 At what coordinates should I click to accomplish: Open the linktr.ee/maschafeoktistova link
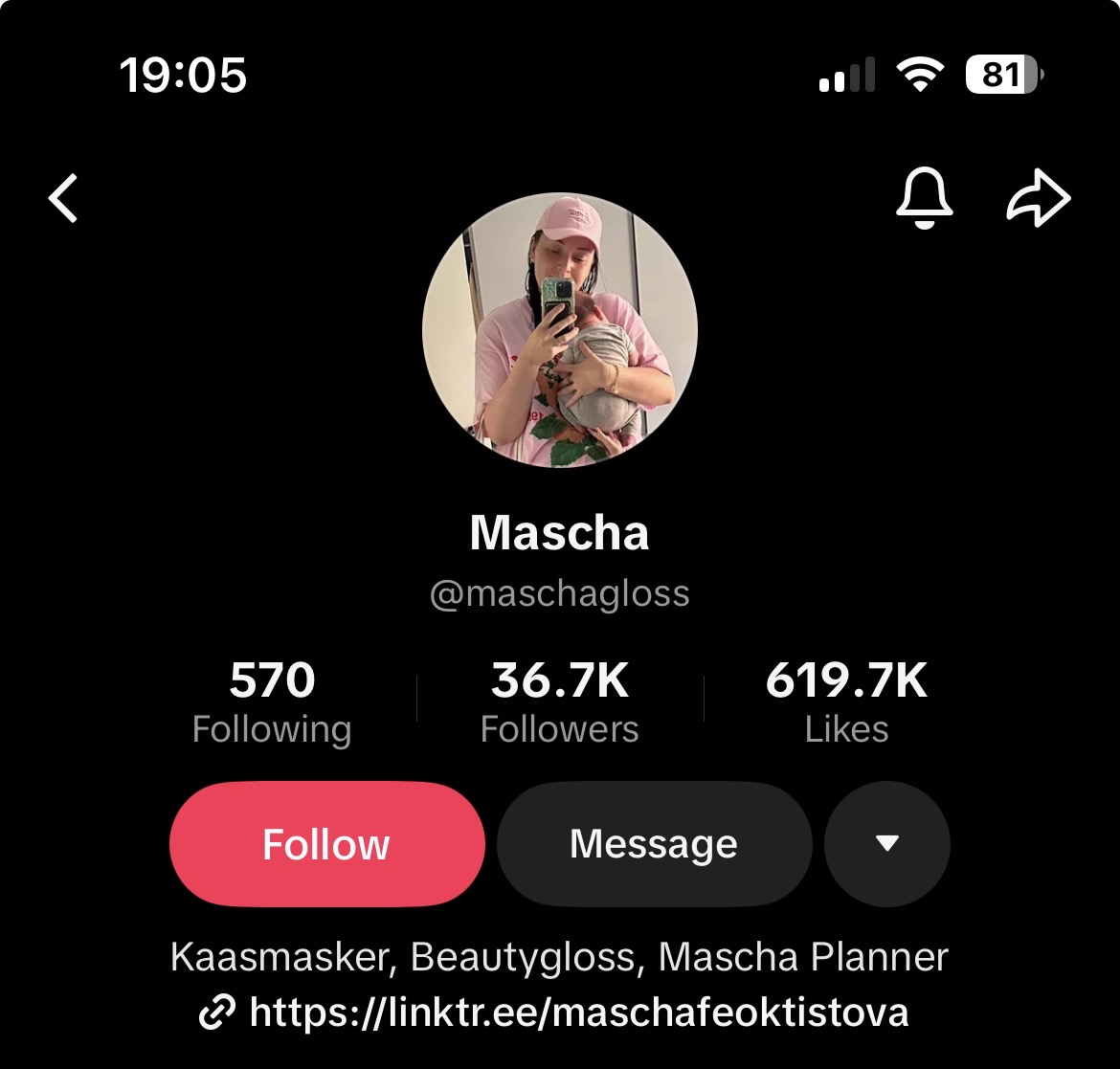578,1013
